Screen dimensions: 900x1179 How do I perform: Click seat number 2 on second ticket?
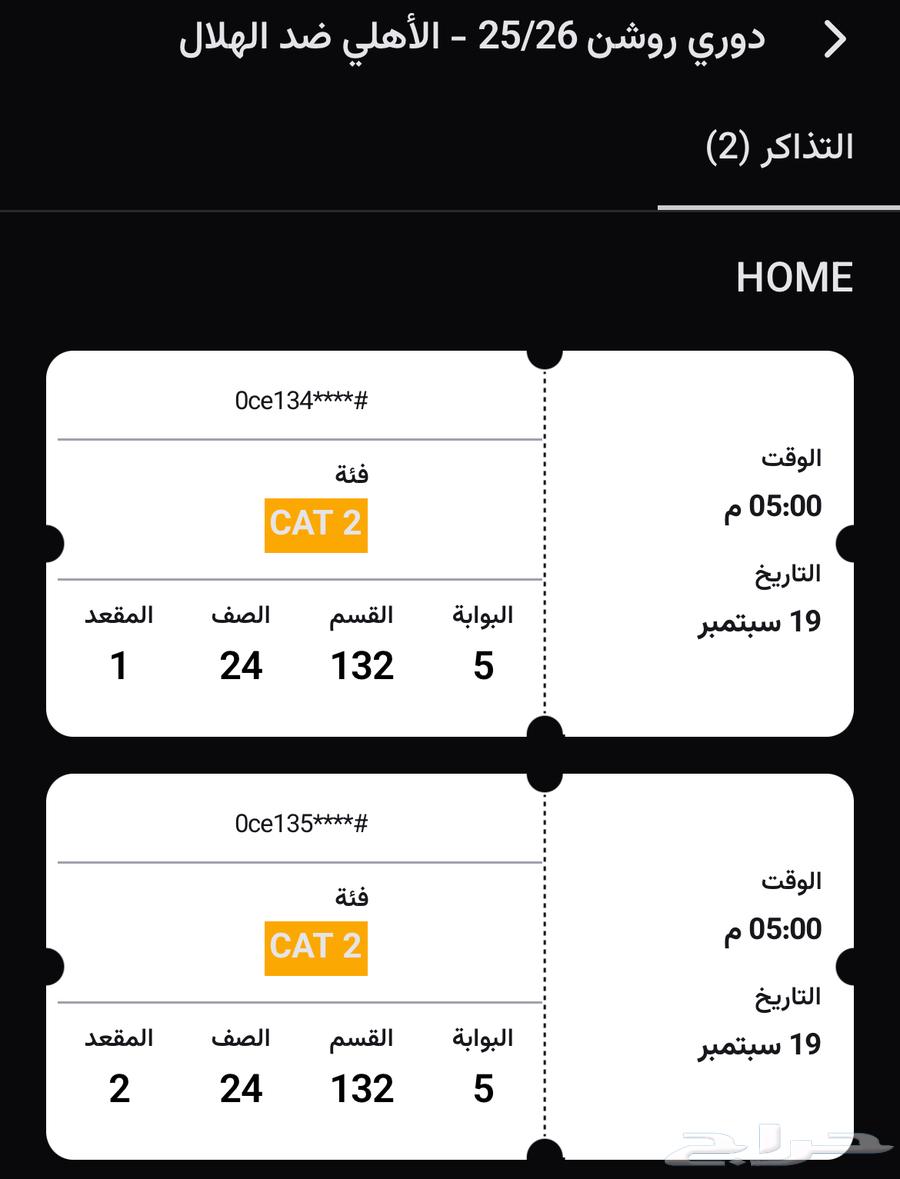point(121,1089)
